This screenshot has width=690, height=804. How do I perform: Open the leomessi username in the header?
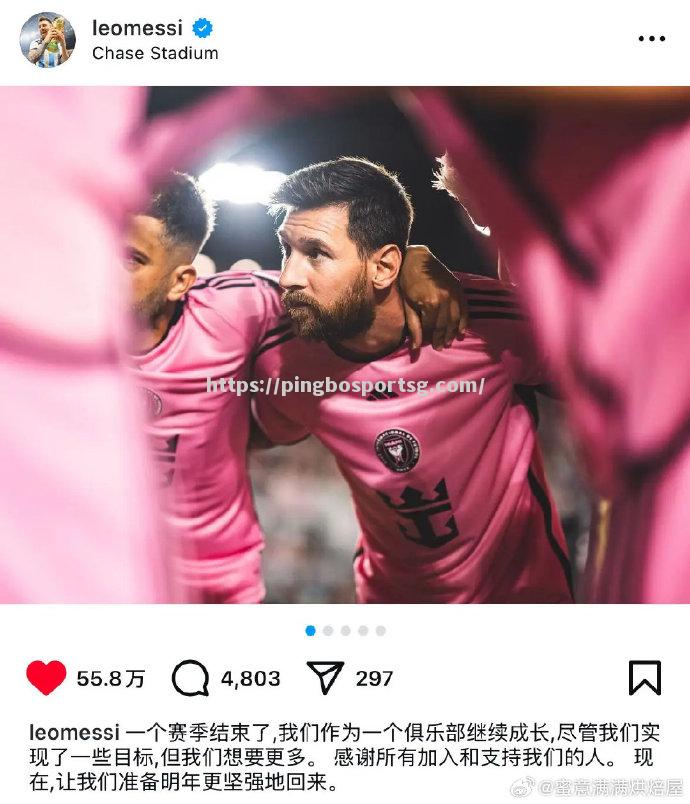coord(137,27)
